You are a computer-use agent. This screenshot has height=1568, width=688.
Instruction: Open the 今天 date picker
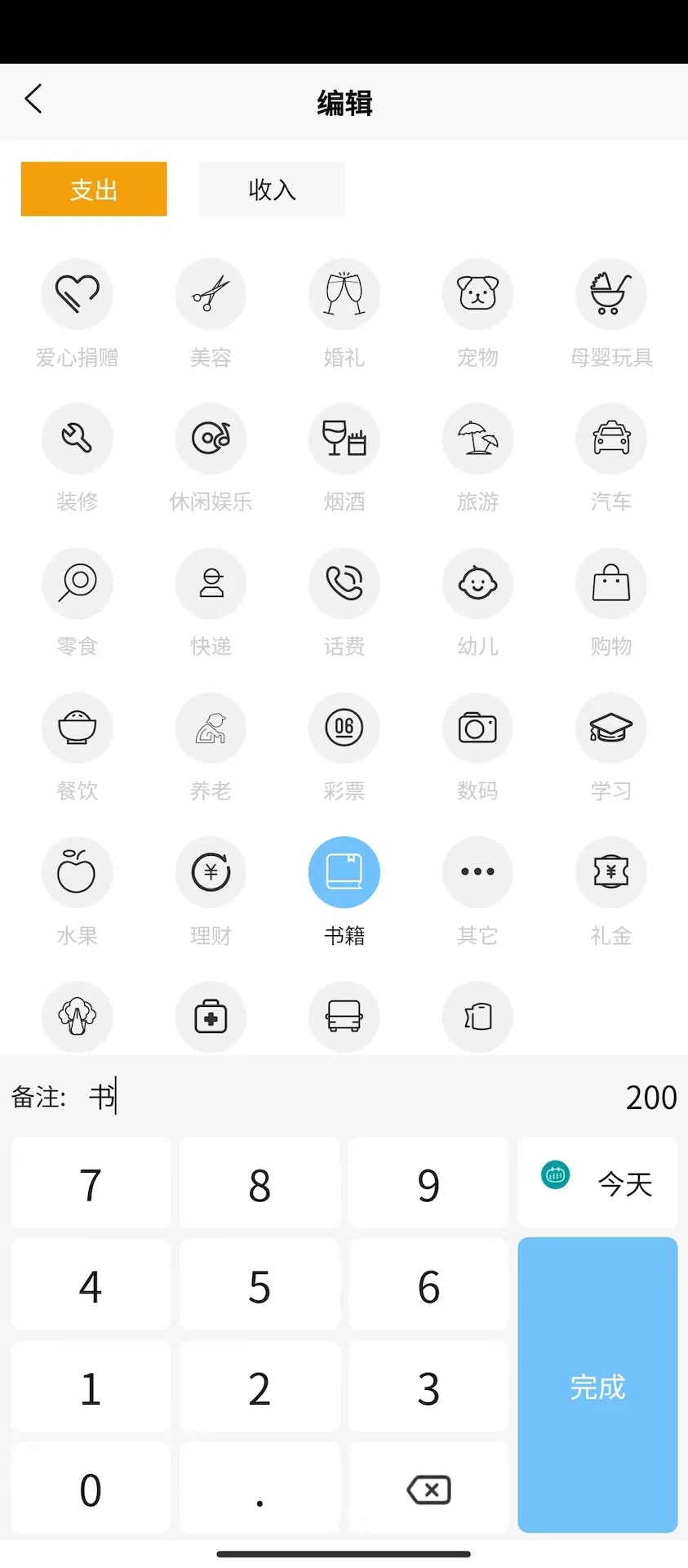(597, 1183)
